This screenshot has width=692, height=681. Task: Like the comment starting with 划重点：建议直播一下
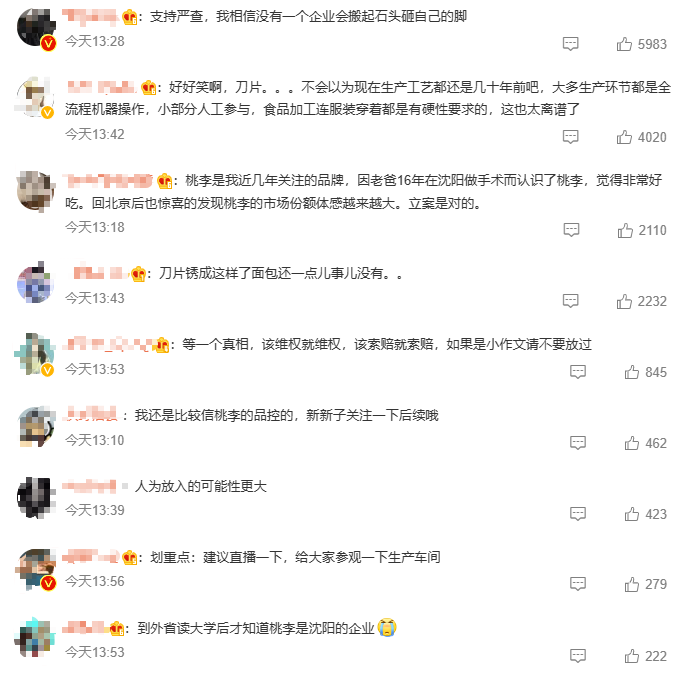pos(631,584)
